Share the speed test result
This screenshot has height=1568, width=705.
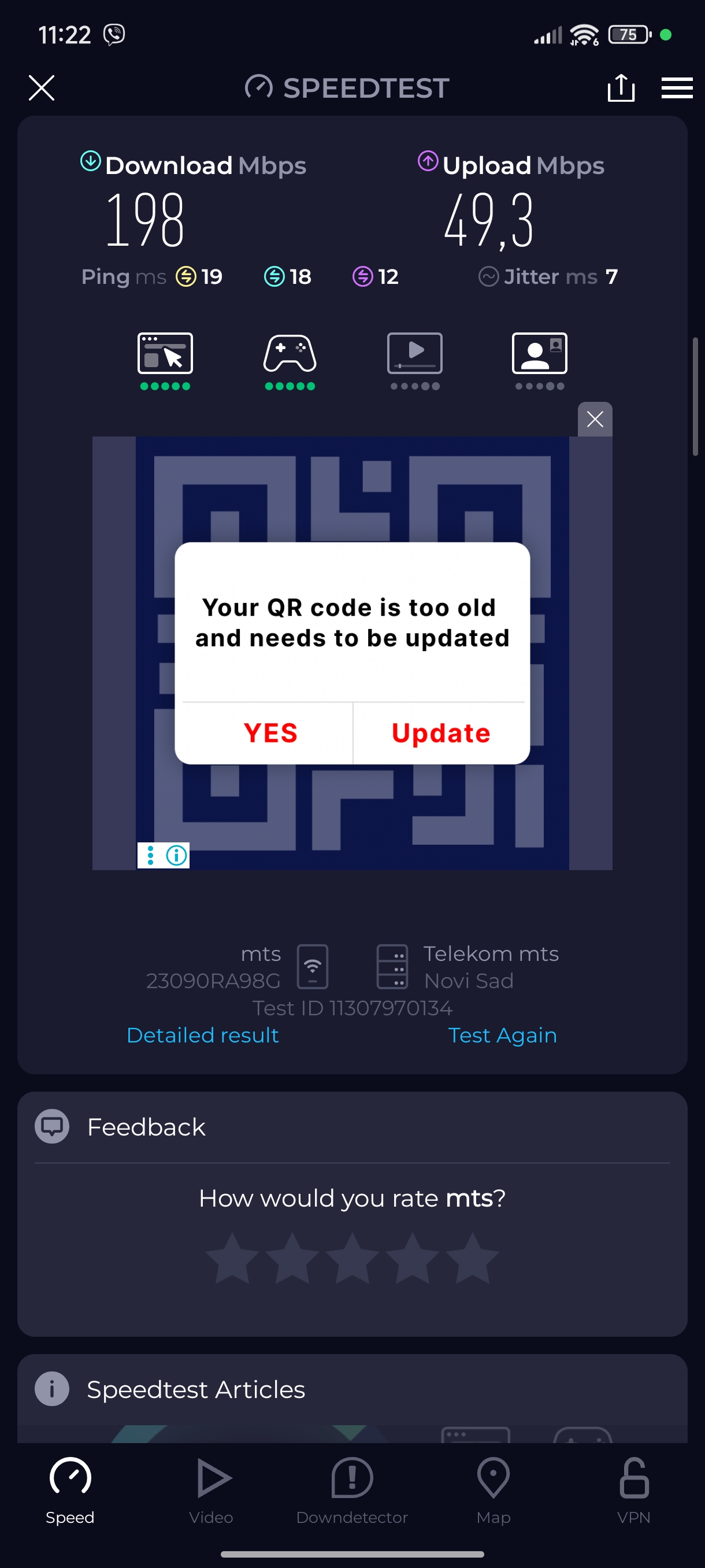coord(621,88)
